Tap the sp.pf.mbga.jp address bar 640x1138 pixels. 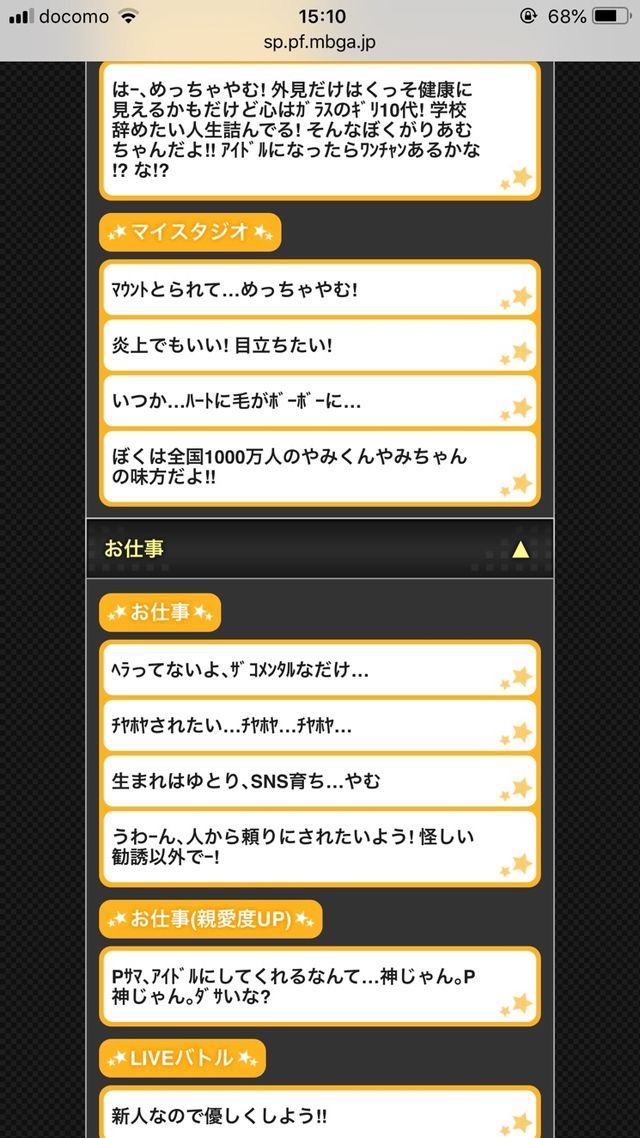[x=320, y=42]
